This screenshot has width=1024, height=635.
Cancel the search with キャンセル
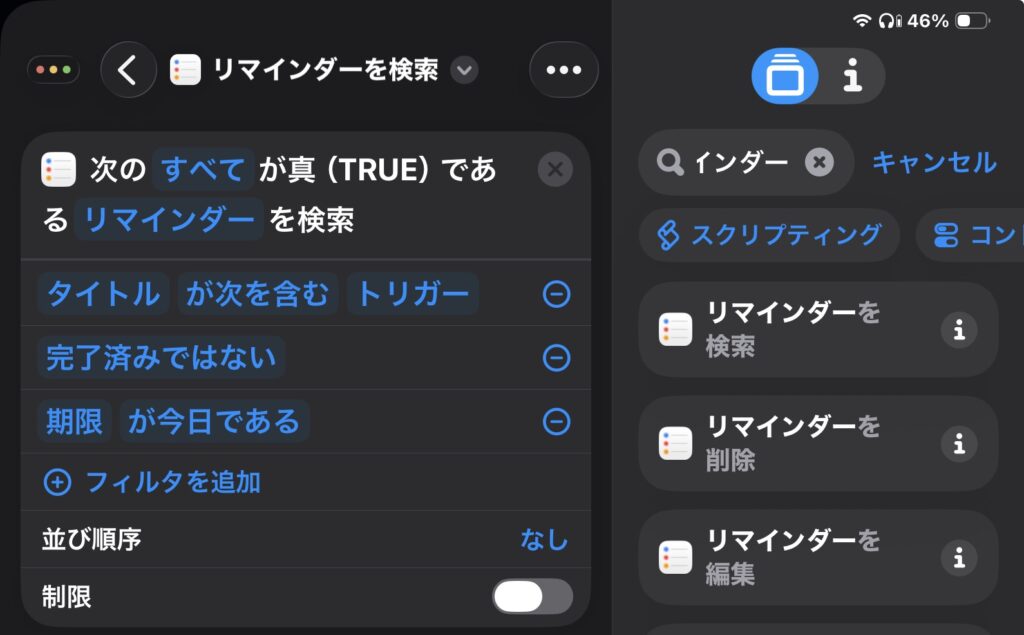pyautogui.click(x=933, y=162)
